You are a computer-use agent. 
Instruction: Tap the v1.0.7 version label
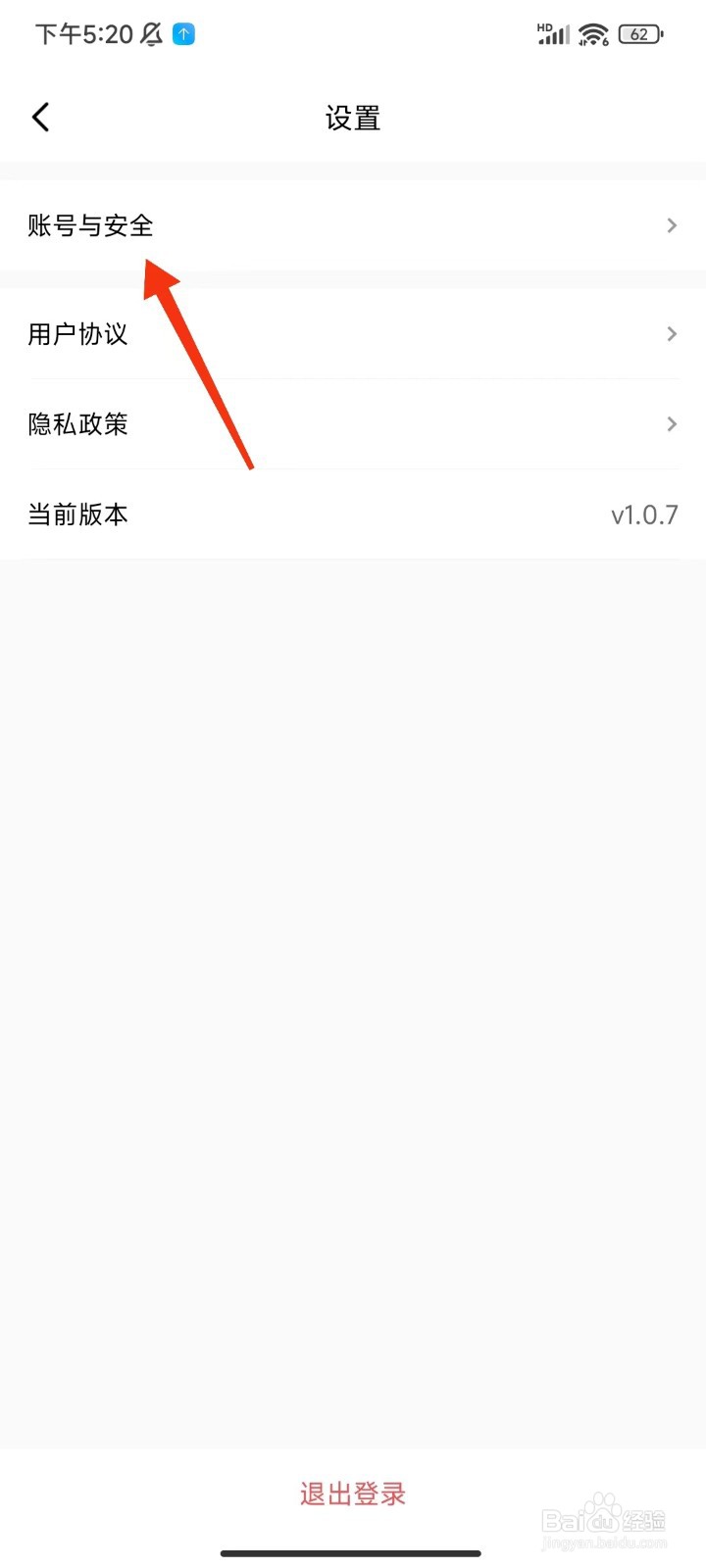tap(643, 514)
